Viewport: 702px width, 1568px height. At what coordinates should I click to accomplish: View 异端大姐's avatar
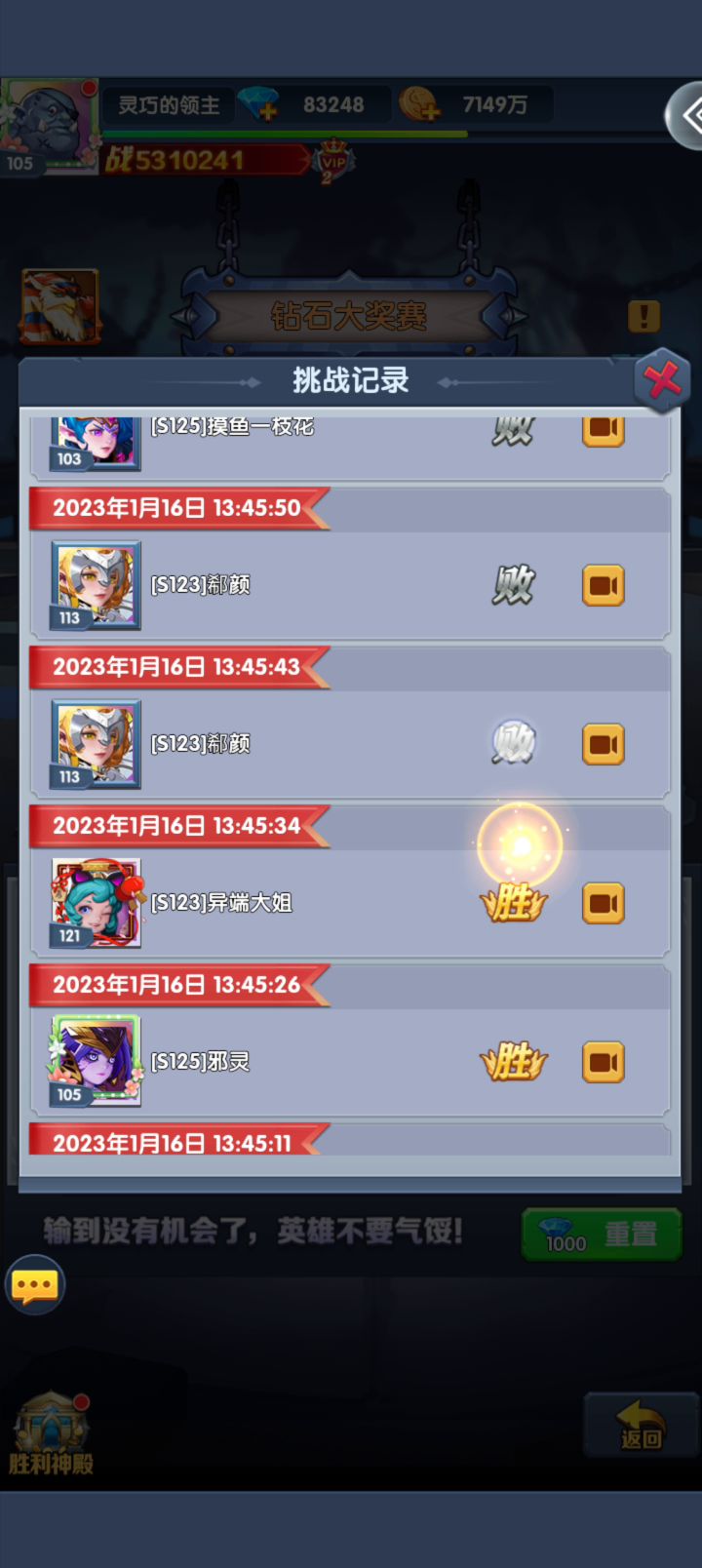pyautogui.click(x=96, y=902)
